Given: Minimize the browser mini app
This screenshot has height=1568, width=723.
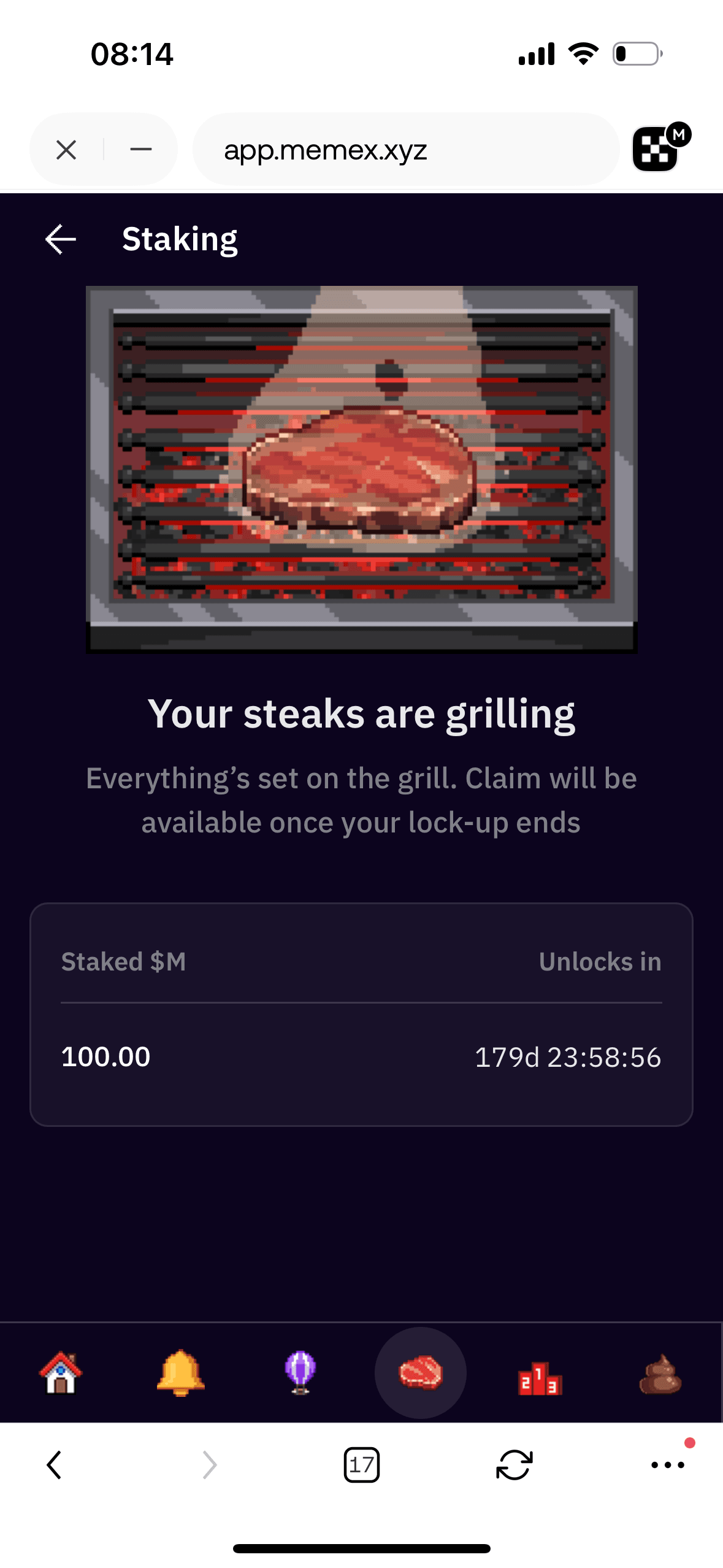Looking at the screenshot, I should [141, 150].
